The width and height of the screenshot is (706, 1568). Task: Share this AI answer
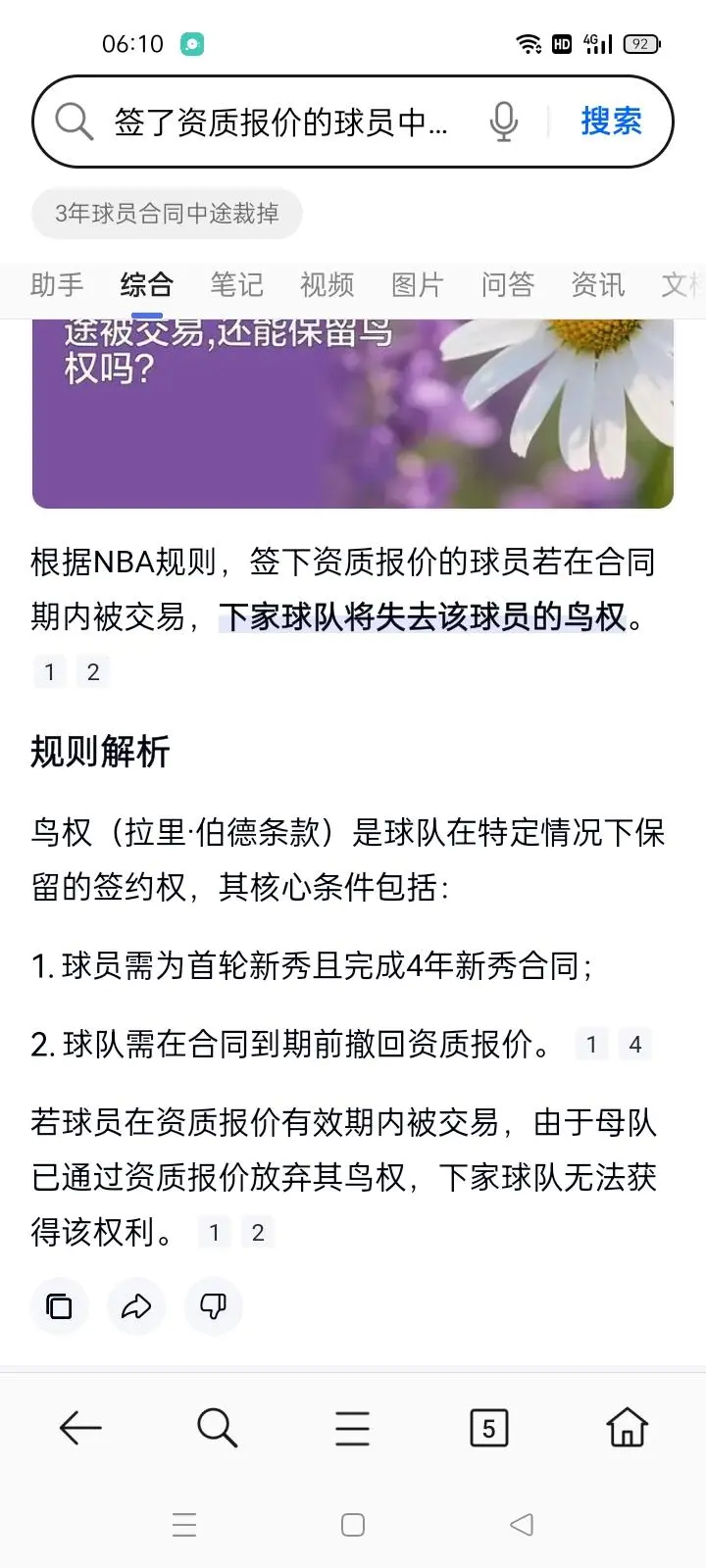click(136, 1306)
